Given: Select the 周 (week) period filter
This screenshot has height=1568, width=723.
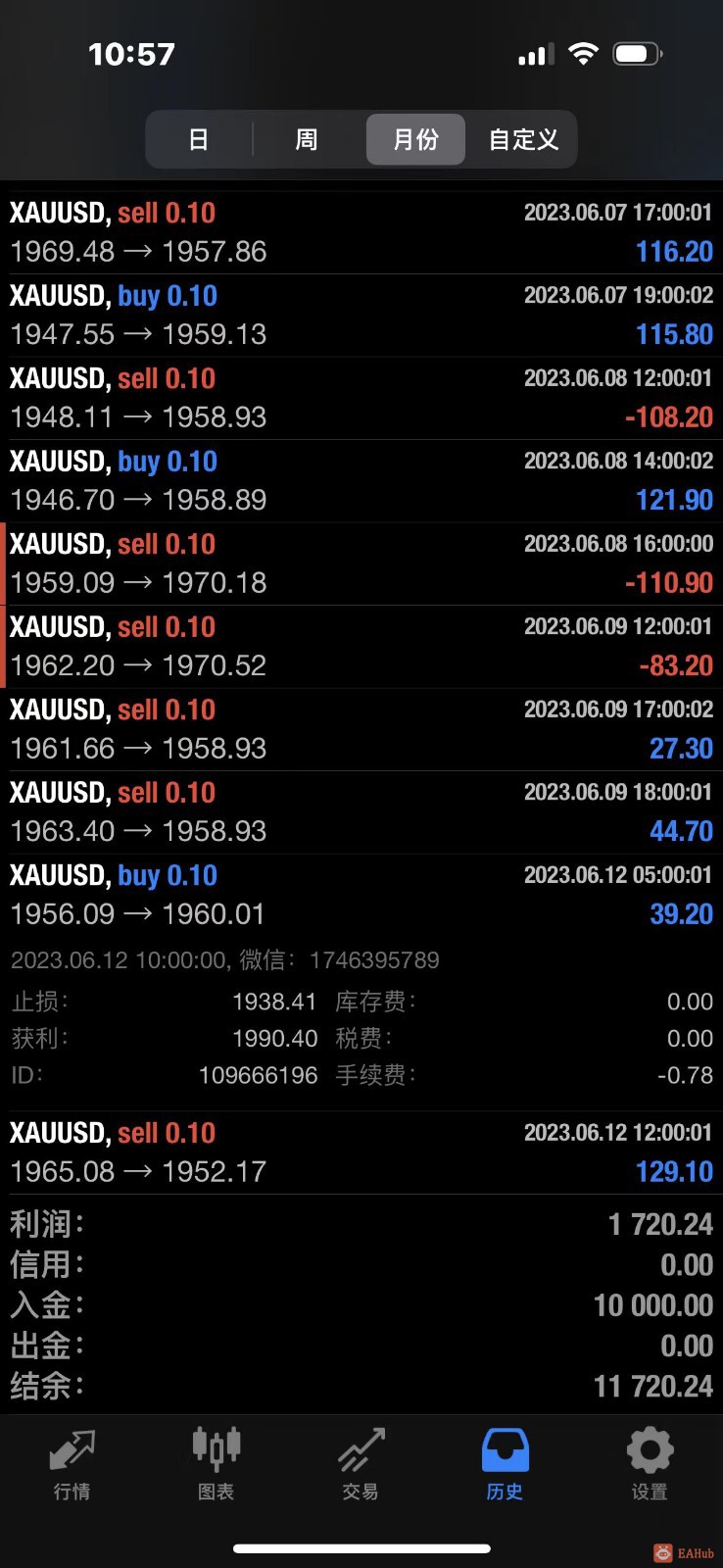Looking at the screenshot, I should (307, 139).
